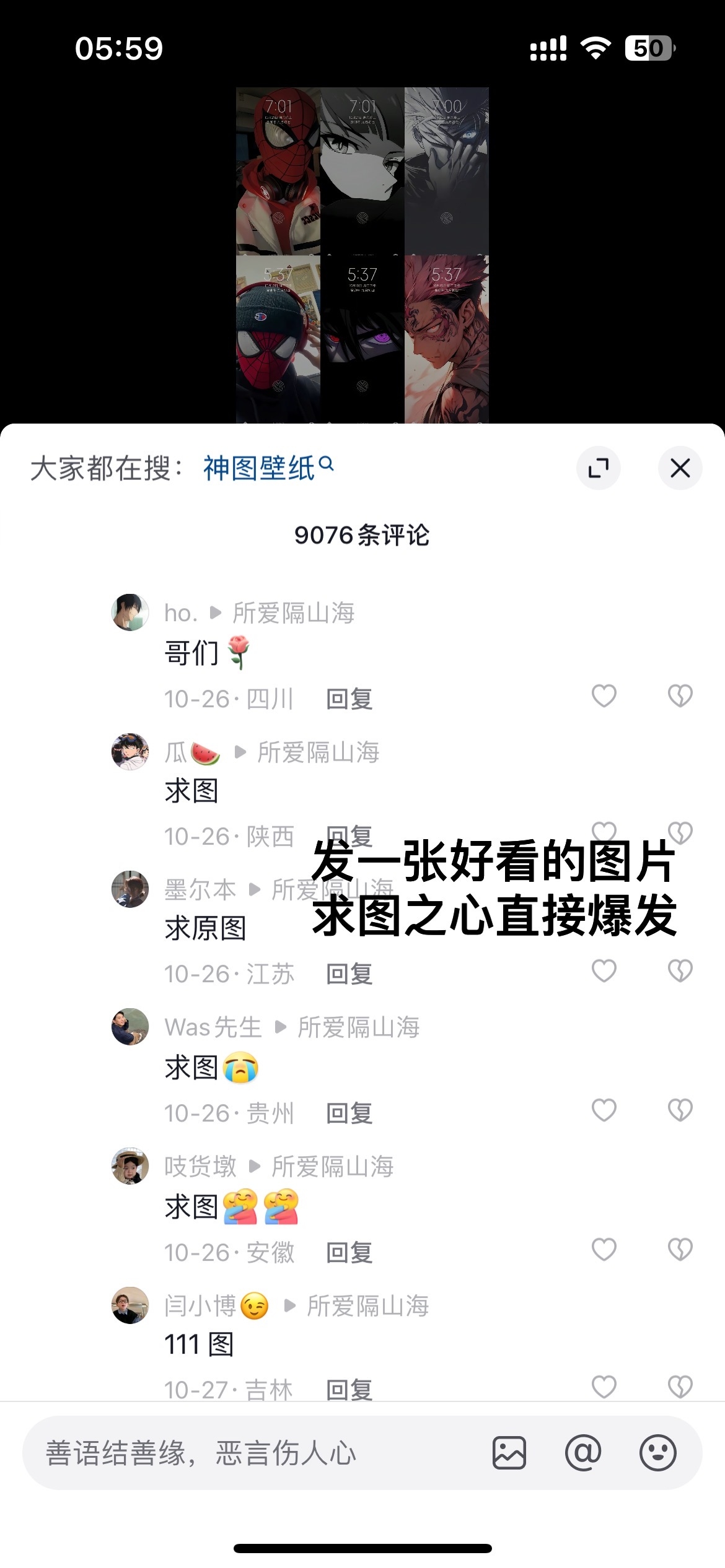
Task: Focus the comment input field
Action: 248,1453
